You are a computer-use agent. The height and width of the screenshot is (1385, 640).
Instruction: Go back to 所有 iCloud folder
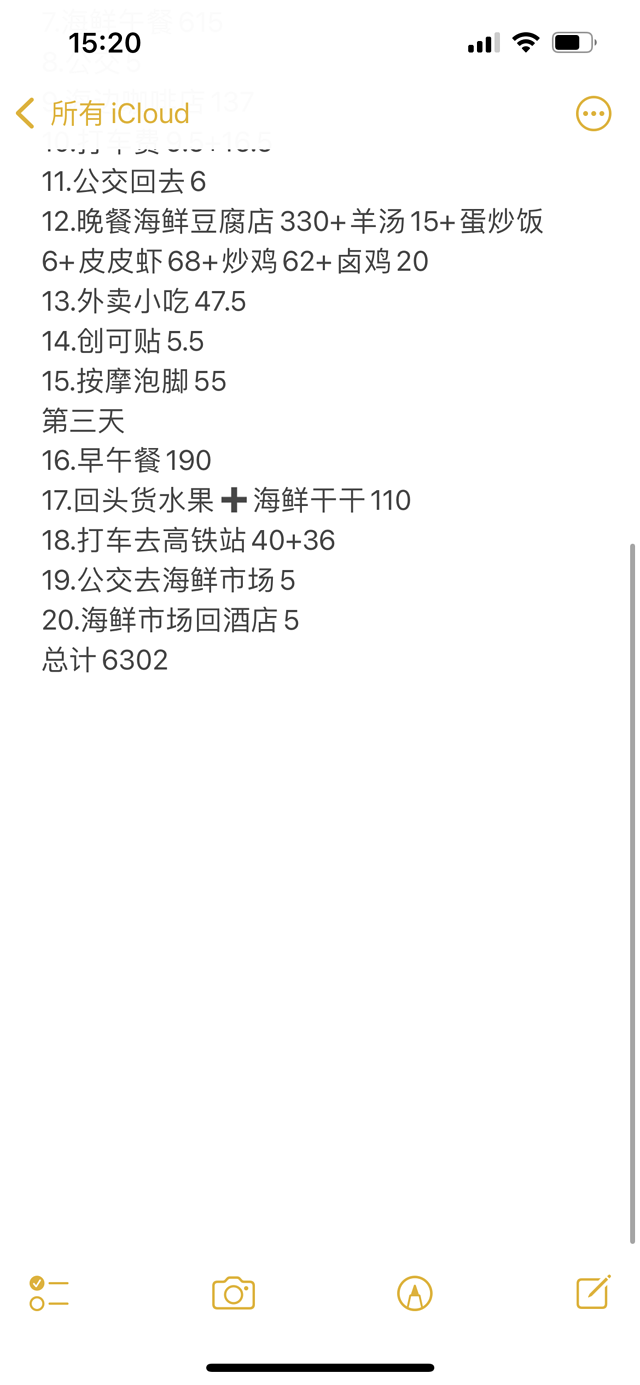click(103, 113)
